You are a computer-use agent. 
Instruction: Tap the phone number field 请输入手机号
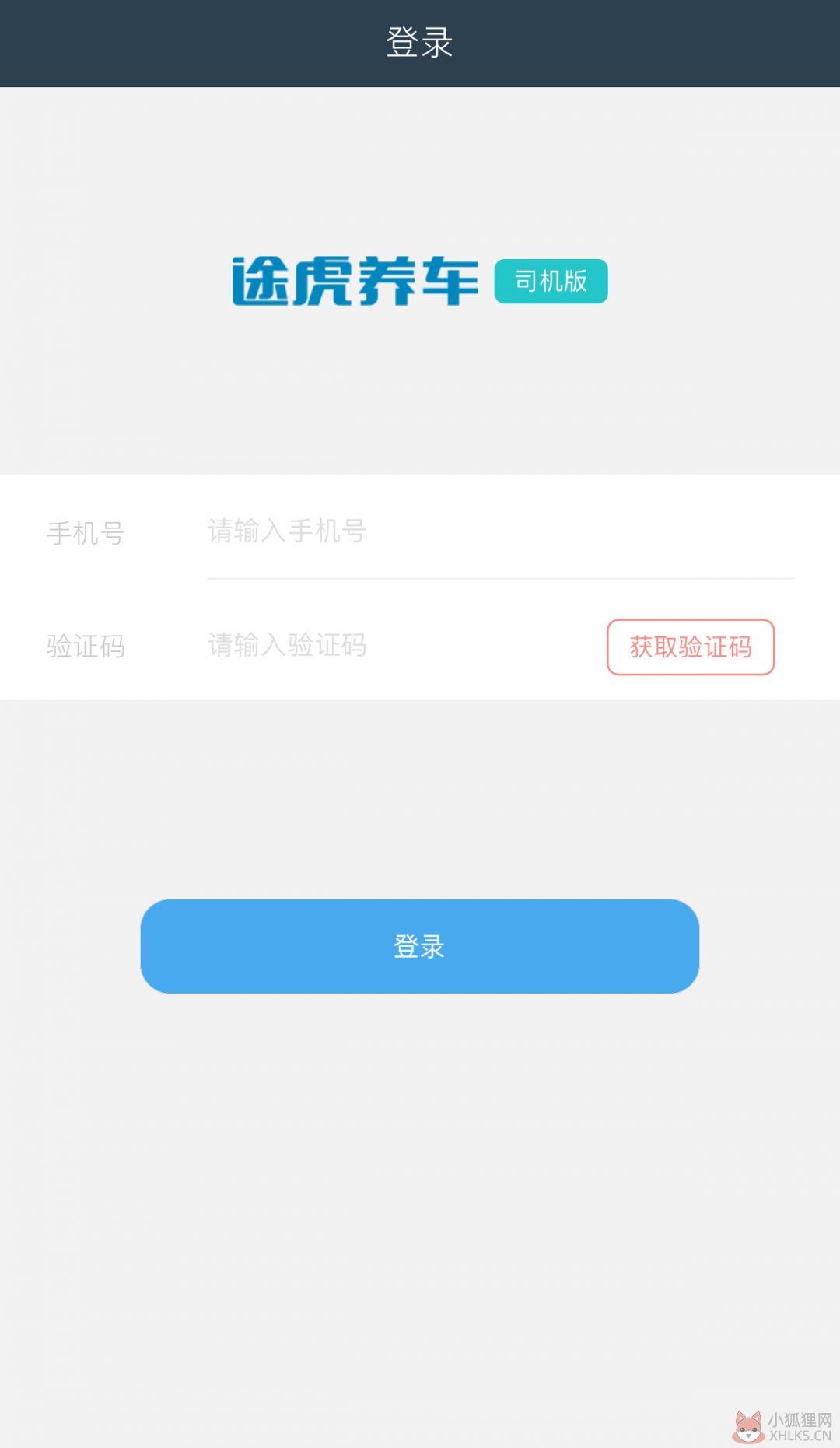pyautogui.click(x=500, y=532)
